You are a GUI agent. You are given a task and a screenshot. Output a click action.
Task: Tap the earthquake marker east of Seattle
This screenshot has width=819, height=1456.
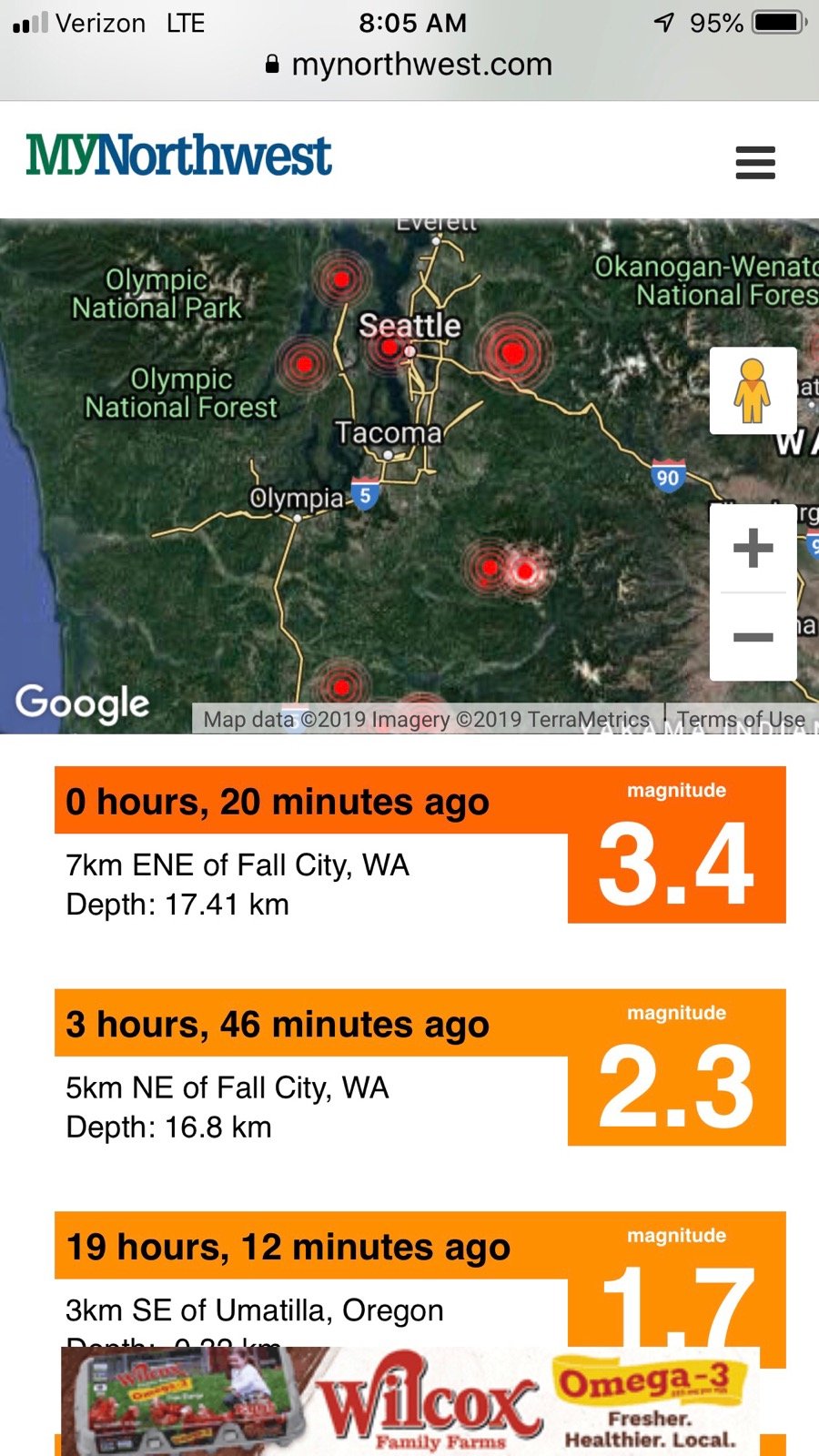pyautogui.click(x=513, y=351)
